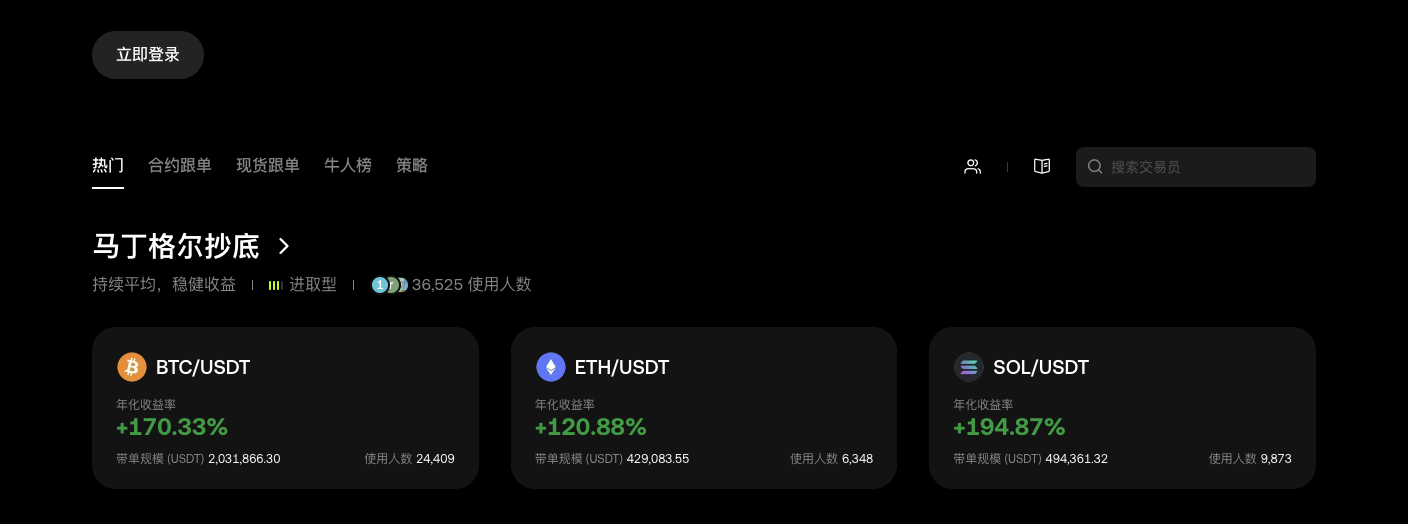
Task: Tap the 立即登录 login button
Action: [x=148, y=55]
